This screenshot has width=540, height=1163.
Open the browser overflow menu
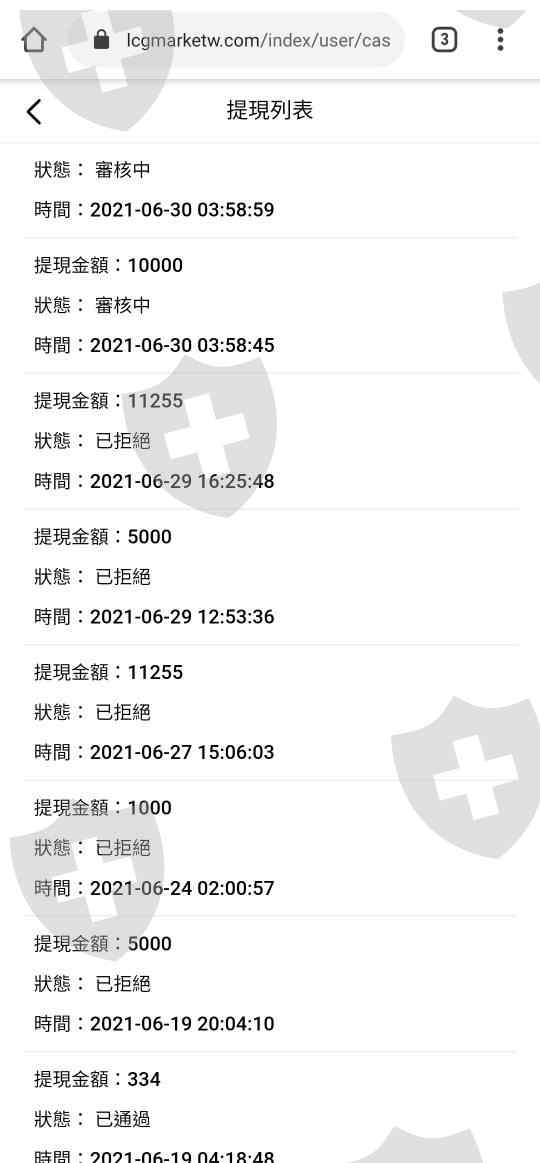click(501, 40)
